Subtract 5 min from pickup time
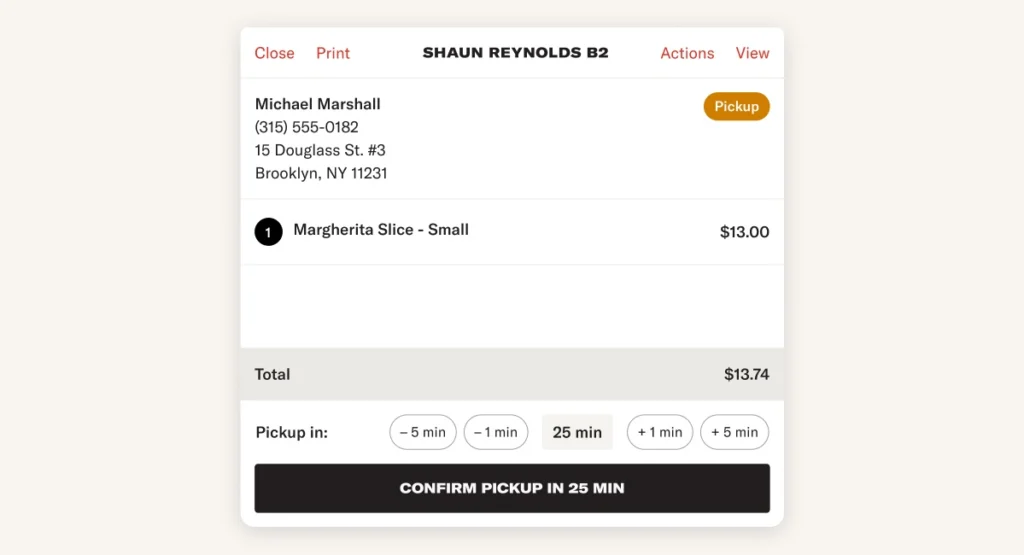Viewport: 1024px width, 555px height. (423, 432)
